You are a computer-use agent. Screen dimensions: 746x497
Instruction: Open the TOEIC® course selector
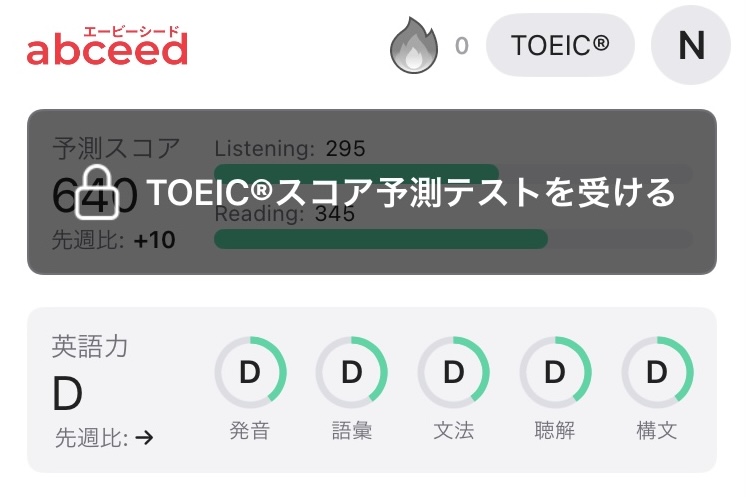(x=560, y=46)
